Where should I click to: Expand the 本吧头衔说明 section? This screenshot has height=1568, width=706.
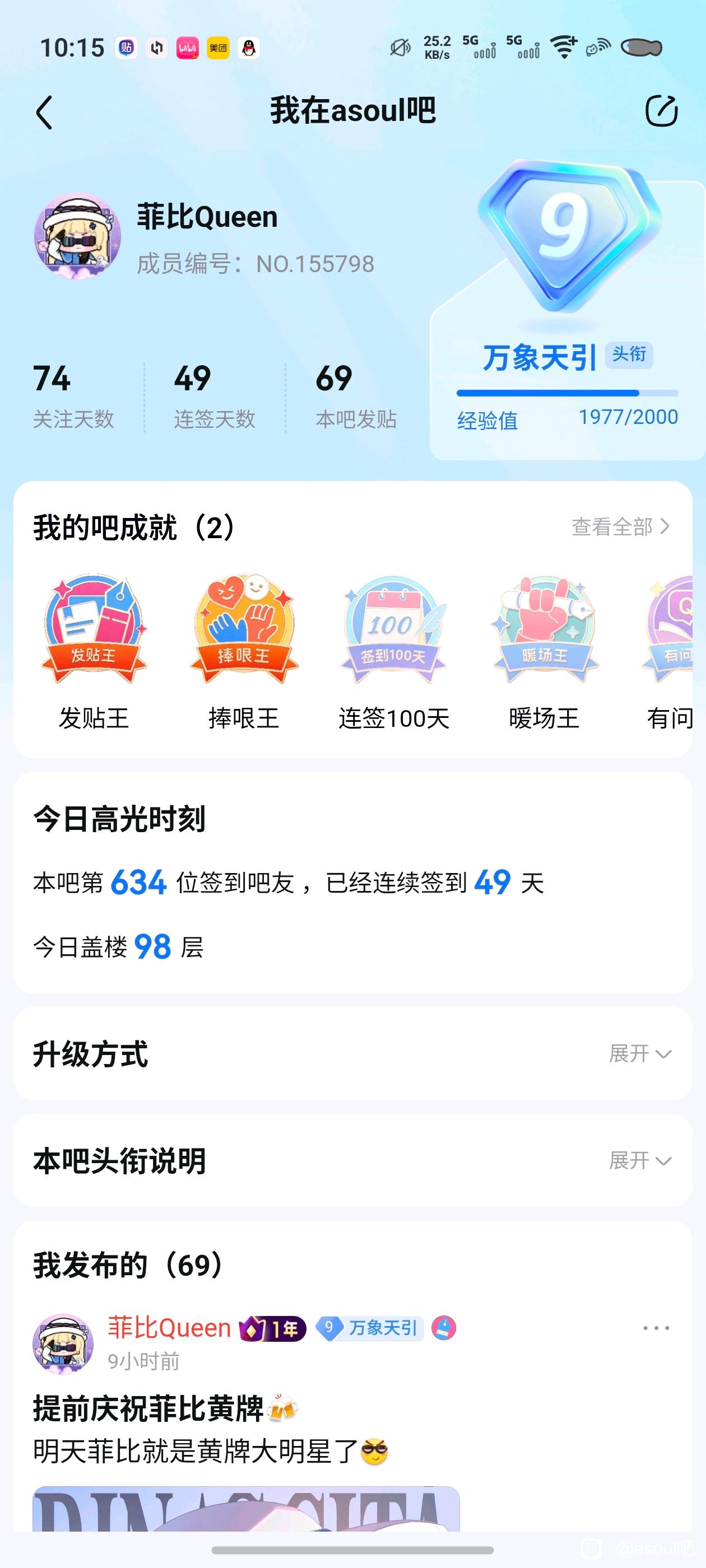640,1161
